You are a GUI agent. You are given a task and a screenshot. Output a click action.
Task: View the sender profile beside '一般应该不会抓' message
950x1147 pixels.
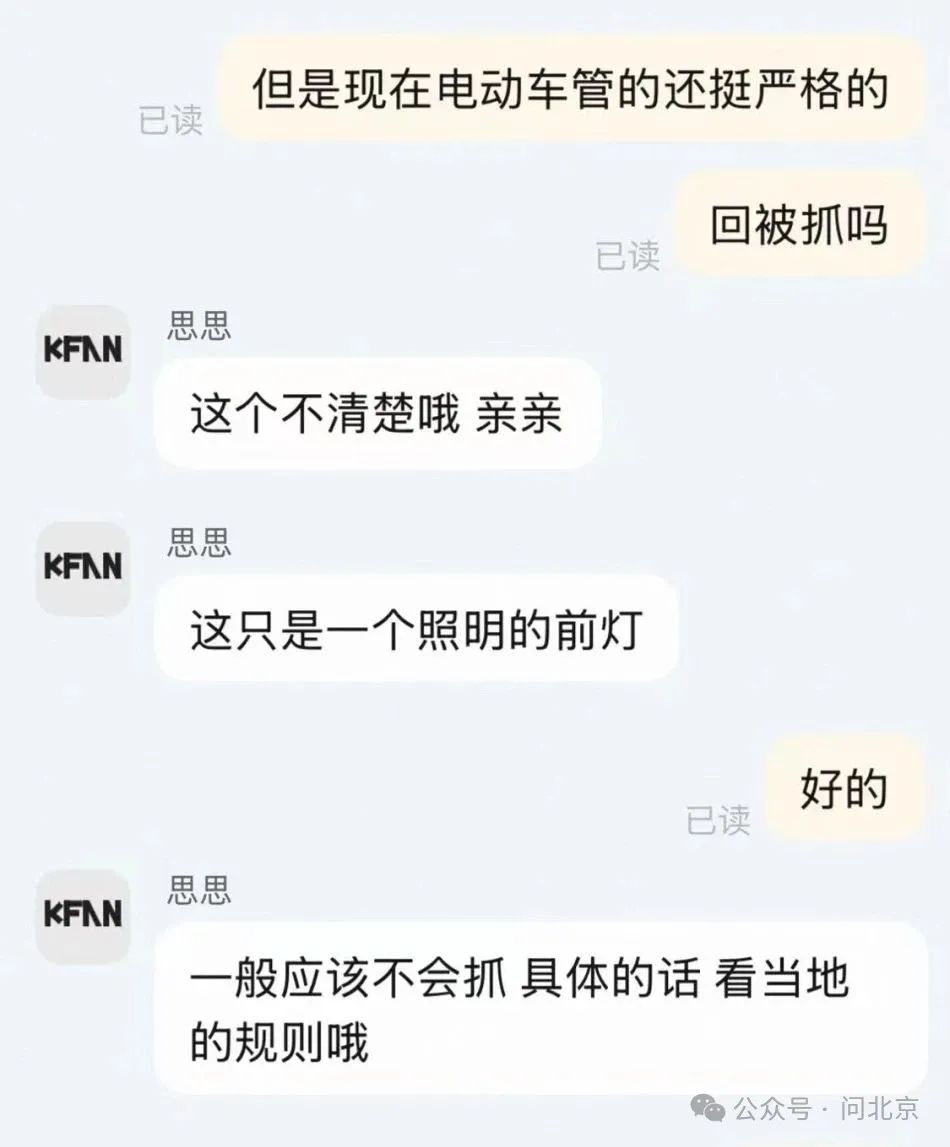[x=83, y=915]
